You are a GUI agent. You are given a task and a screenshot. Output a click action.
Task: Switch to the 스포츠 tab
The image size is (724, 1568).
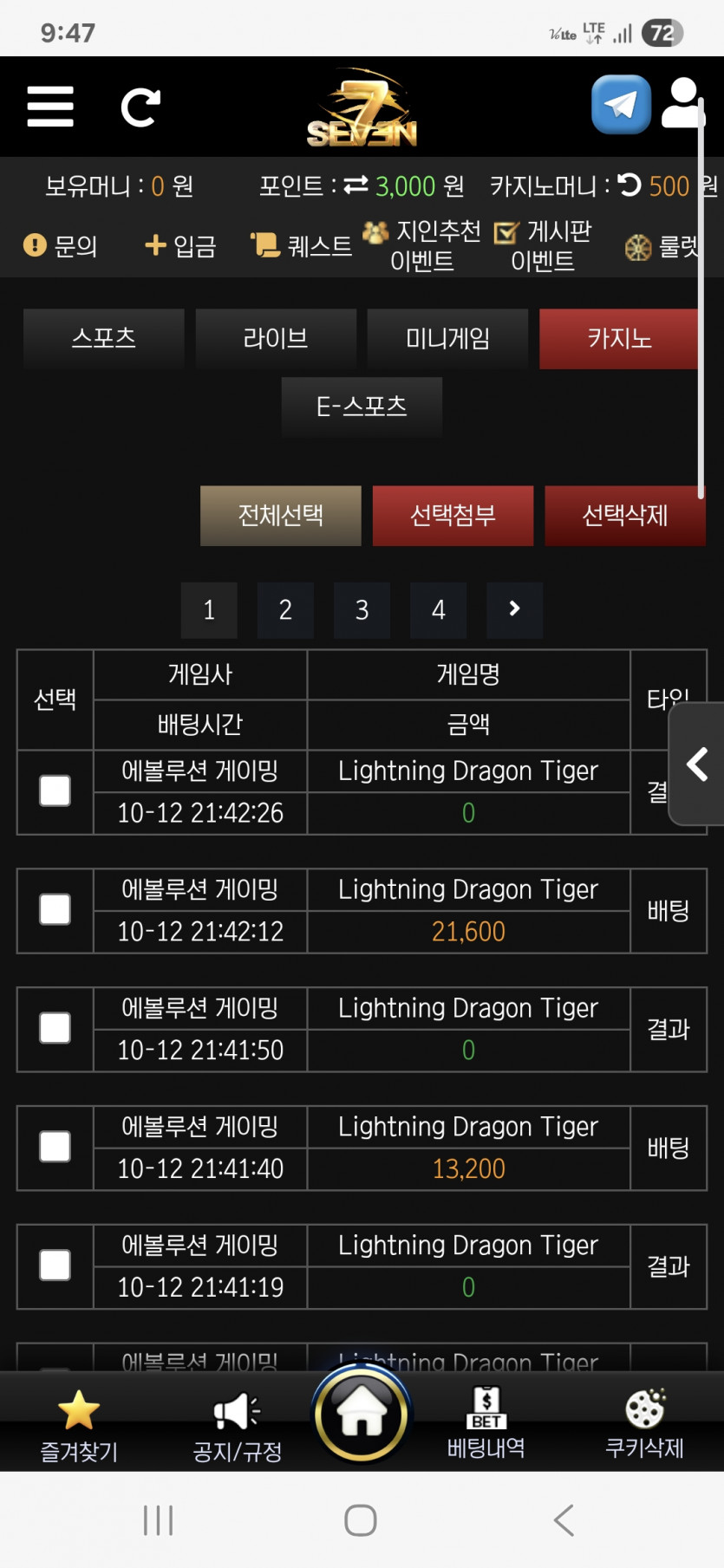104,339
